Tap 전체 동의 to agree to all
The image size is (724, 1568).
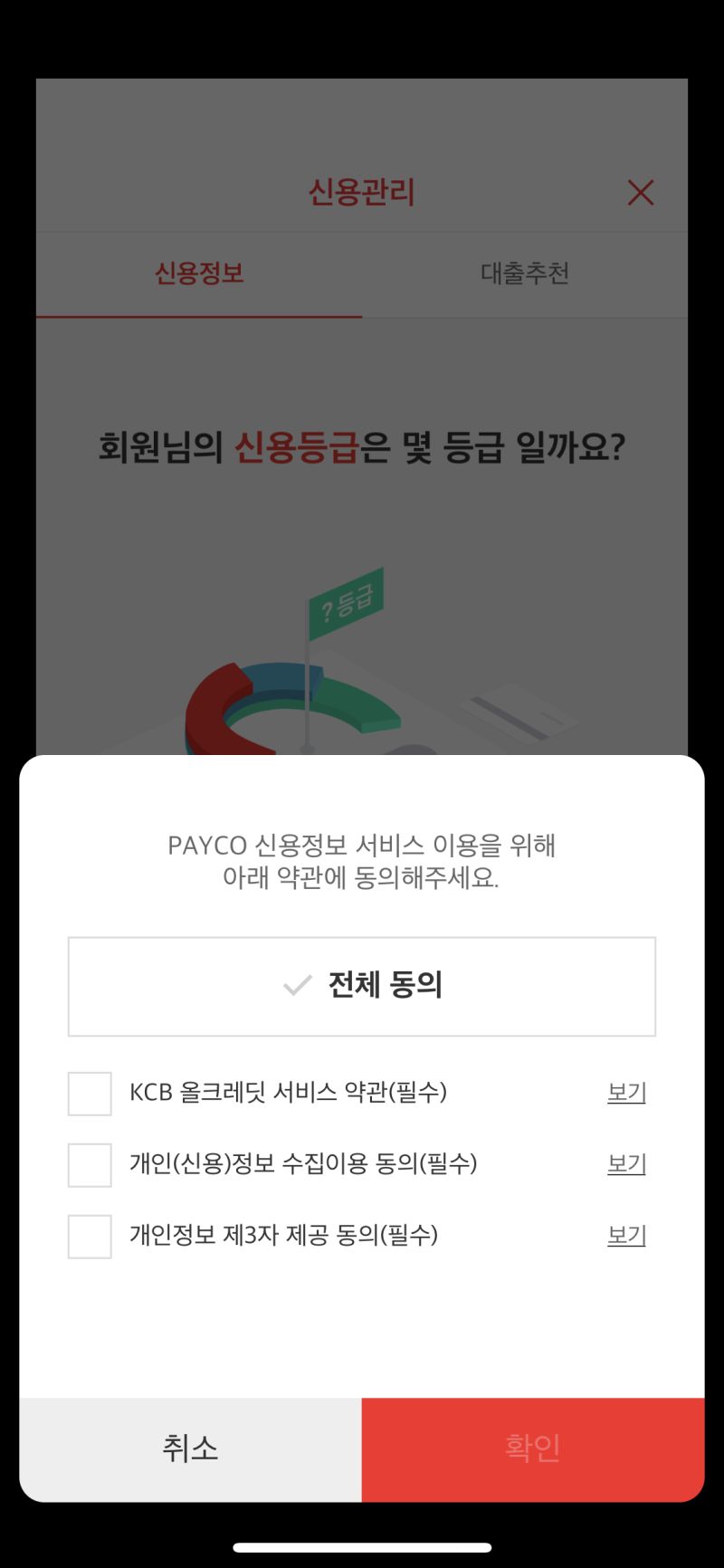coord(362,986)
